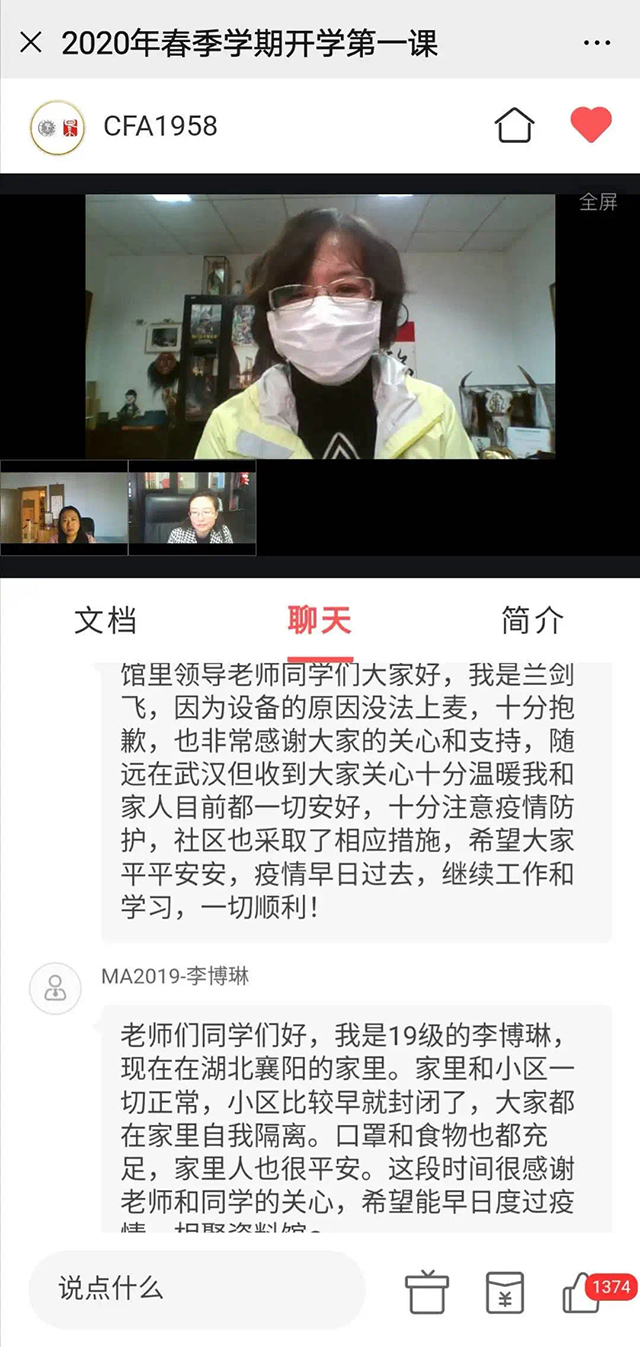The image size is (640, 1347).
Task: Open the three-dot overflow menu
Action: tap(596, 43)
